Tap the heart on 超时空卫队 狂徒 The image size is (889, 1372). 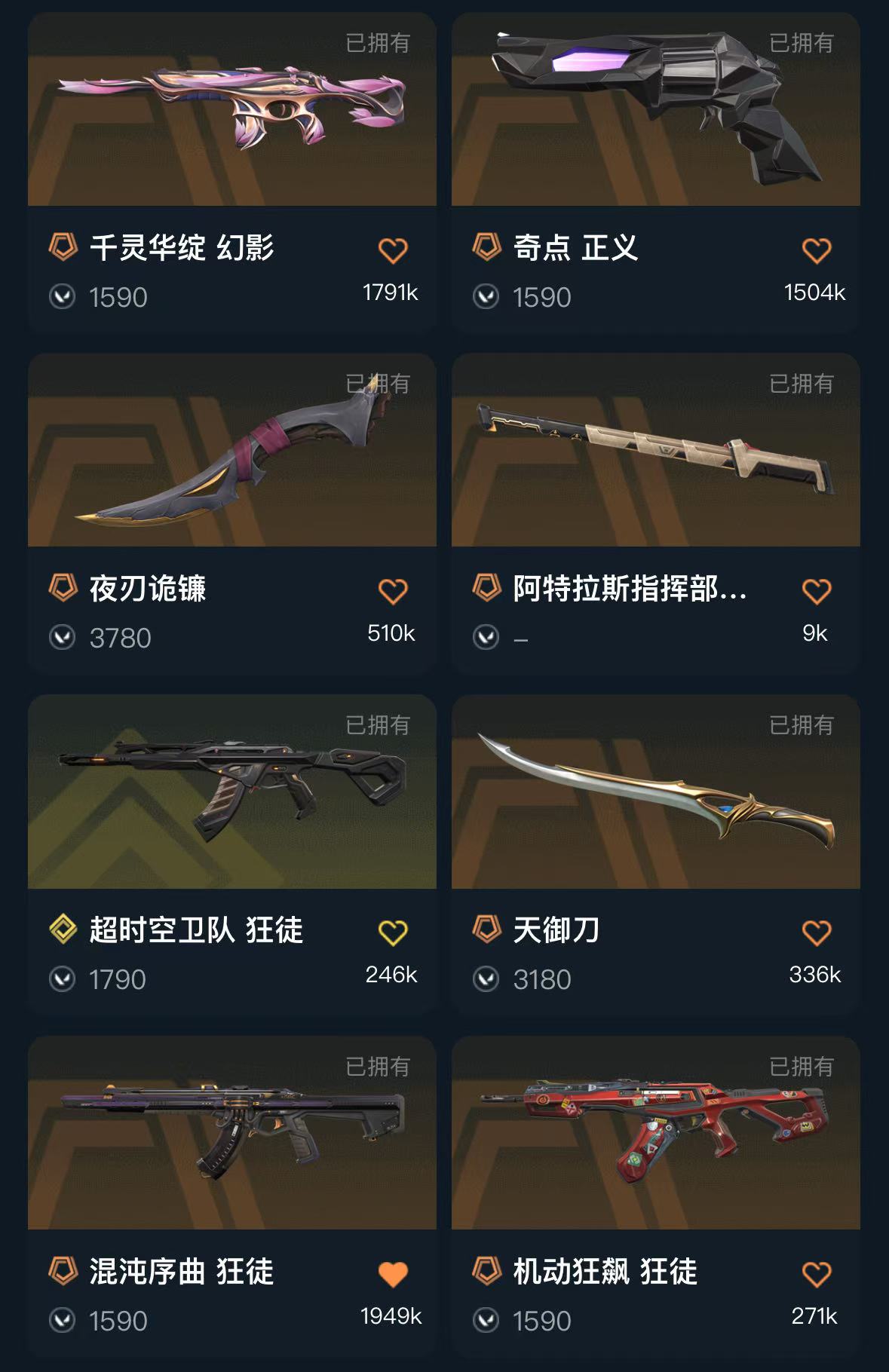tap(392, 933)
